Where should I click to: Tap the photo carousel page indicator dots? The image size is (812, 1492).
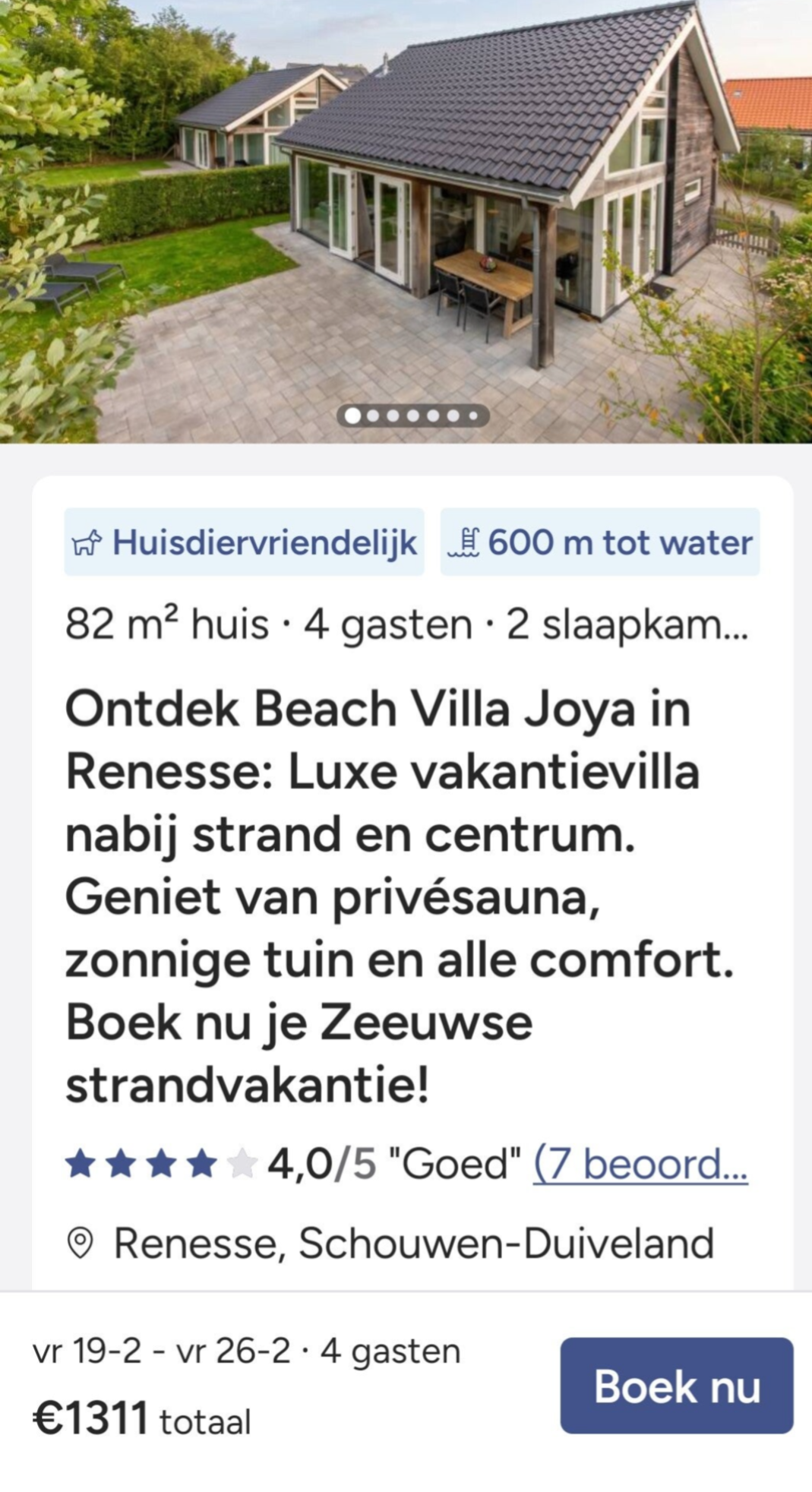413,416
